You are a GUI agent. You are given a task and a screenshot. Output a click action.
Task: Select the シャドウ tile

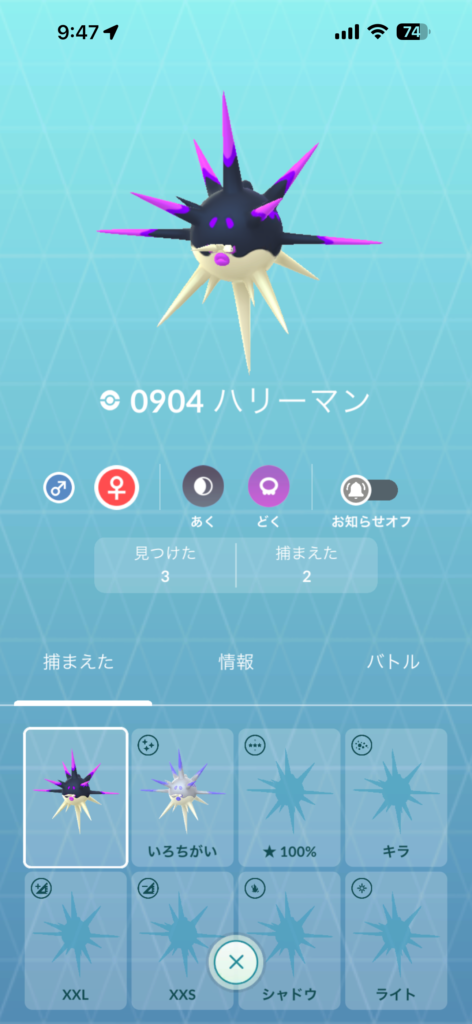(289, 940)
